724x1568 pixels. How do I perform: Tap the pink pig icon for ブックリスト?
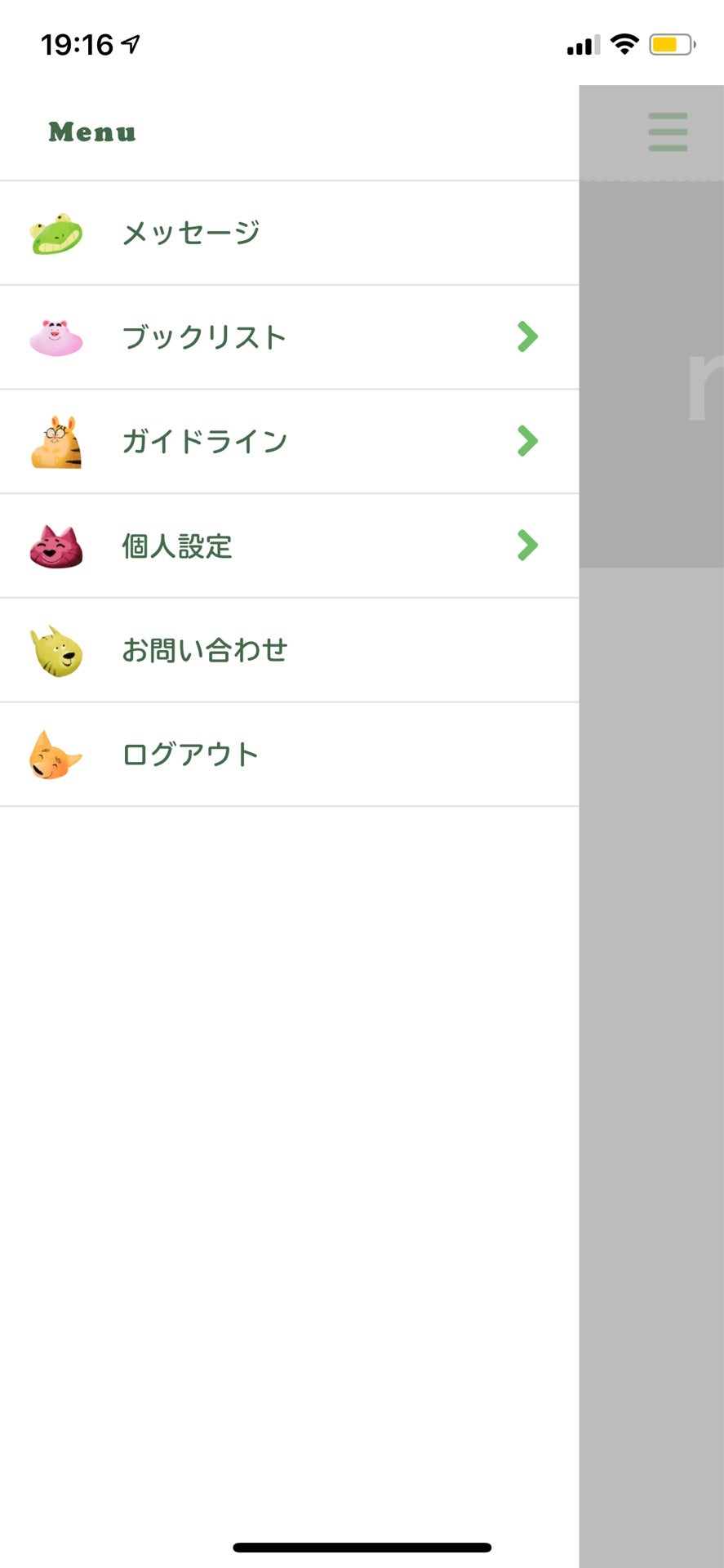[56, 336]
